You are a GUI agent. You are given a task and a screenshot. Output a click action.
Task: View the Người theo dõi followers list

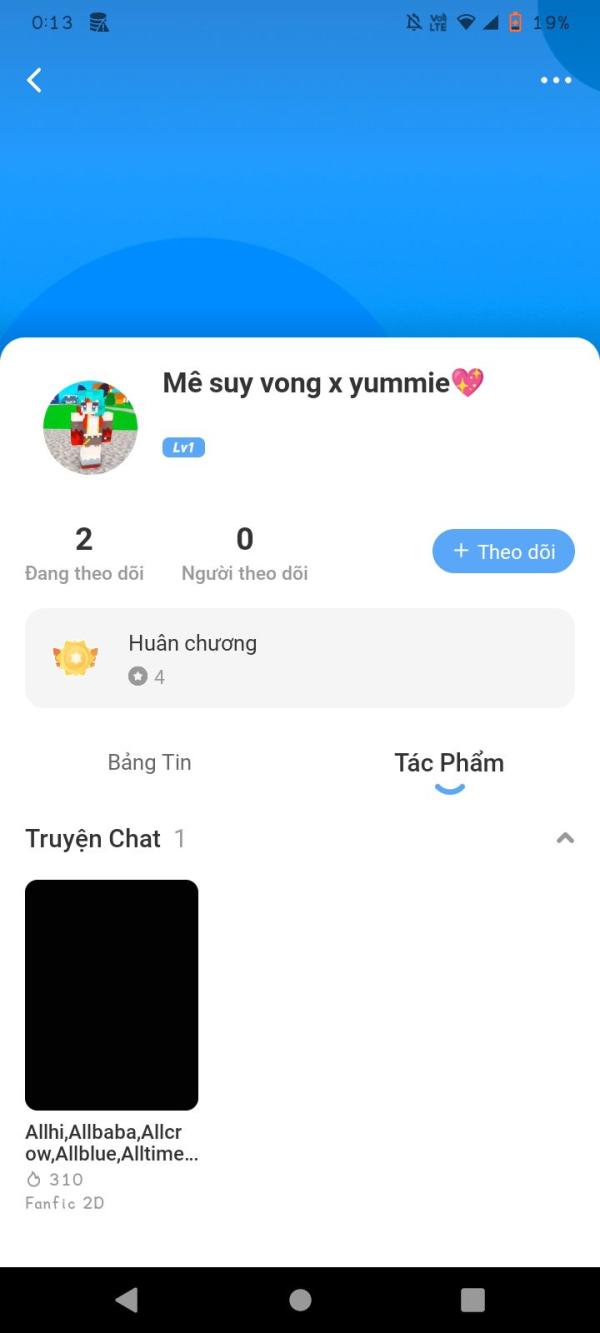point(244,553)
